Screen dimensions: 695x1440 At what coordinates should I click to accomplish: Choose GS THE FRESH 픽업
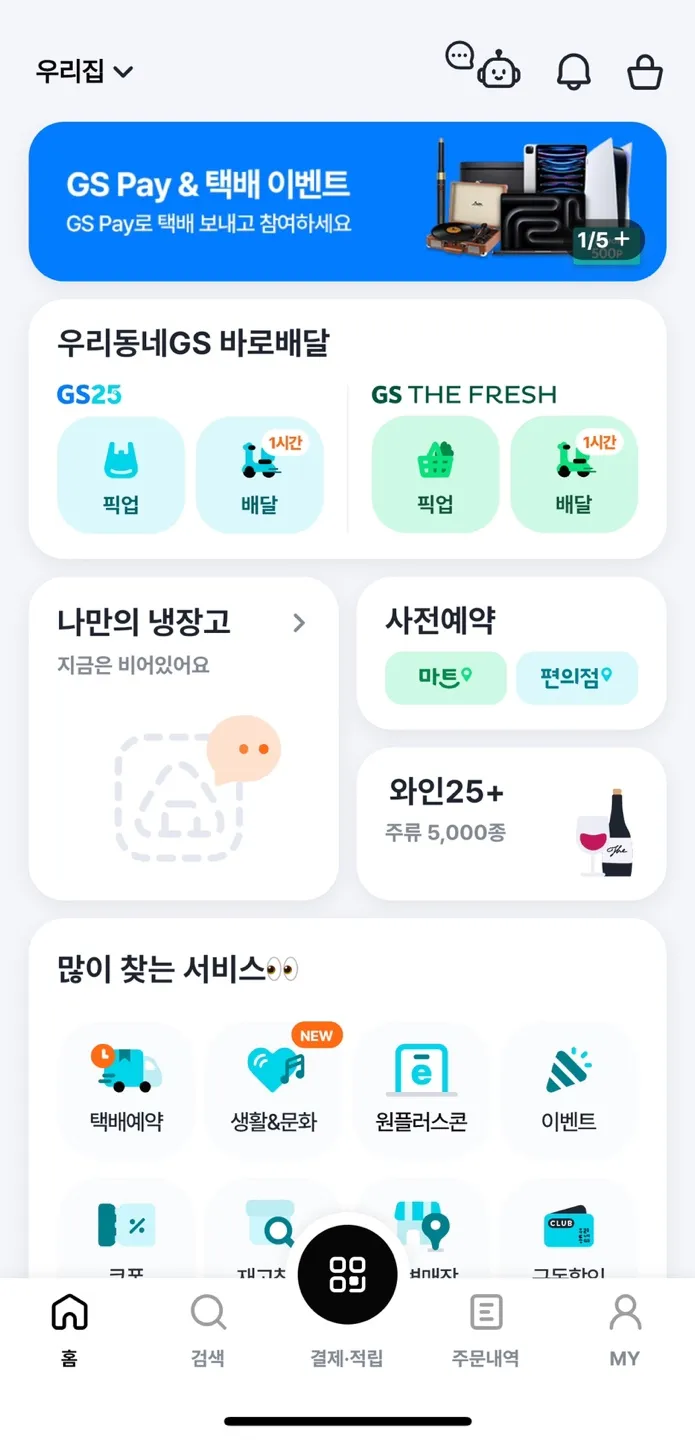(435, 475)
